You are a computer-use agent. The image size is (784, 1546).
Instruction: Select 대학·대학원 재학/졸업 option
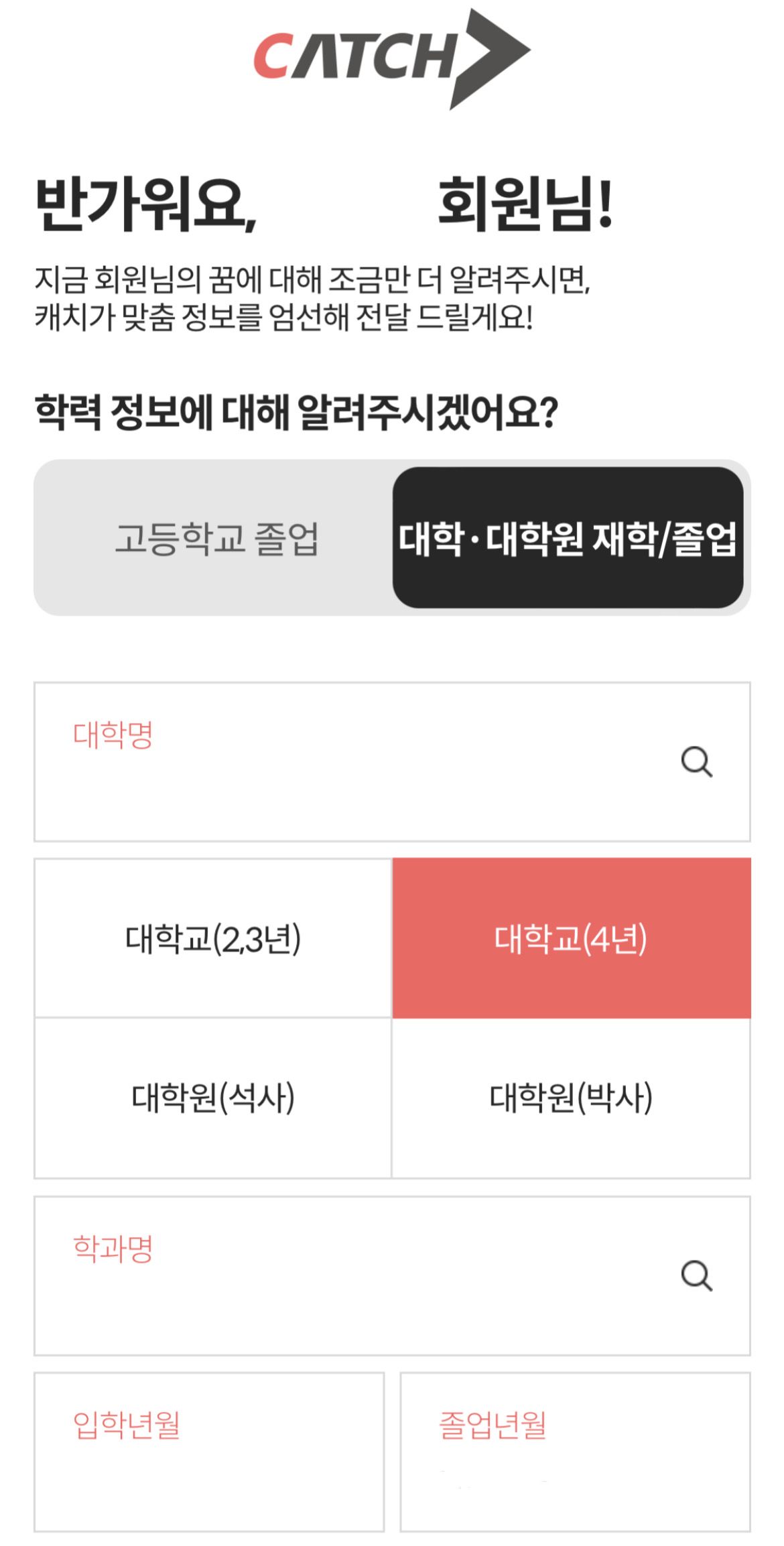click(568, 538)
